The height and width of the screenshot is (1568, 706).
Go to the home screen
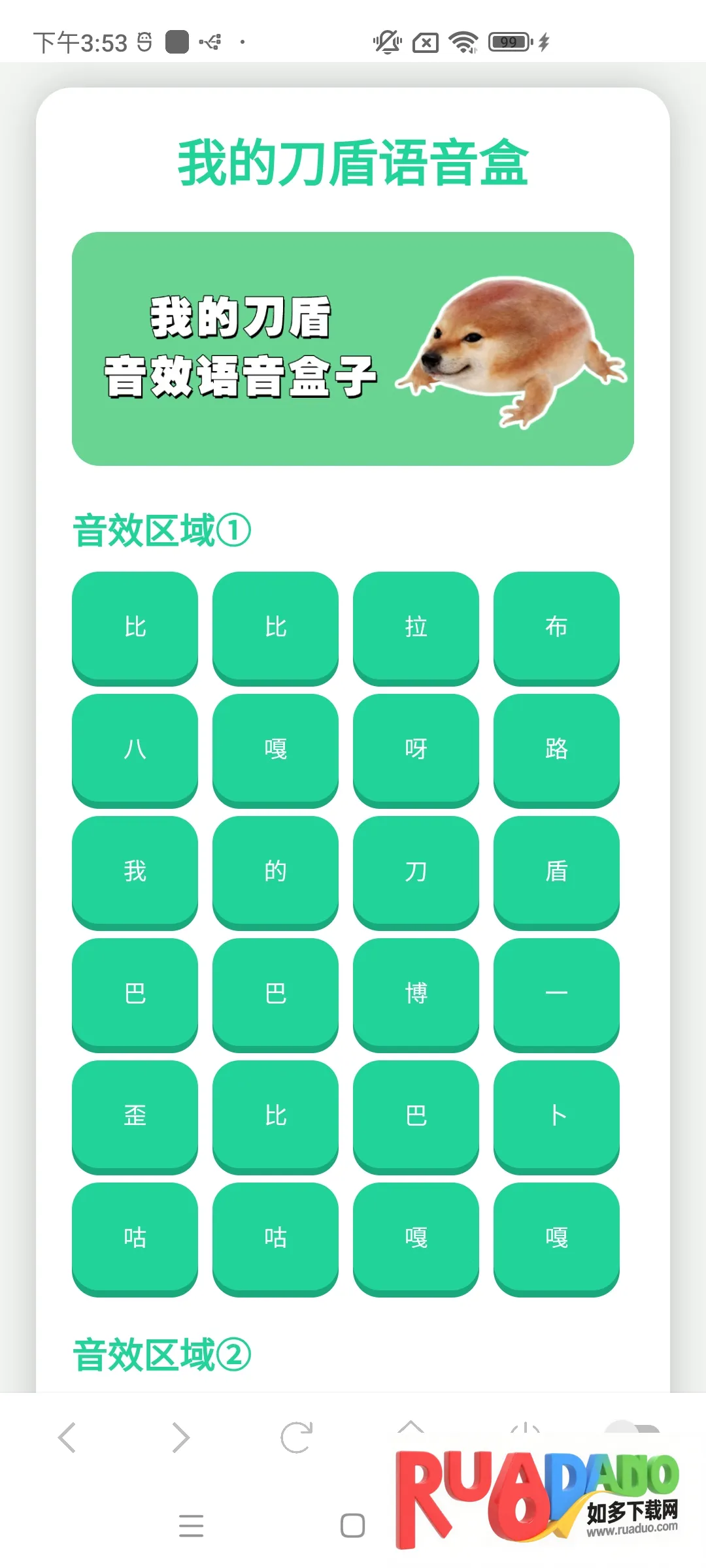click(352, 1526)
